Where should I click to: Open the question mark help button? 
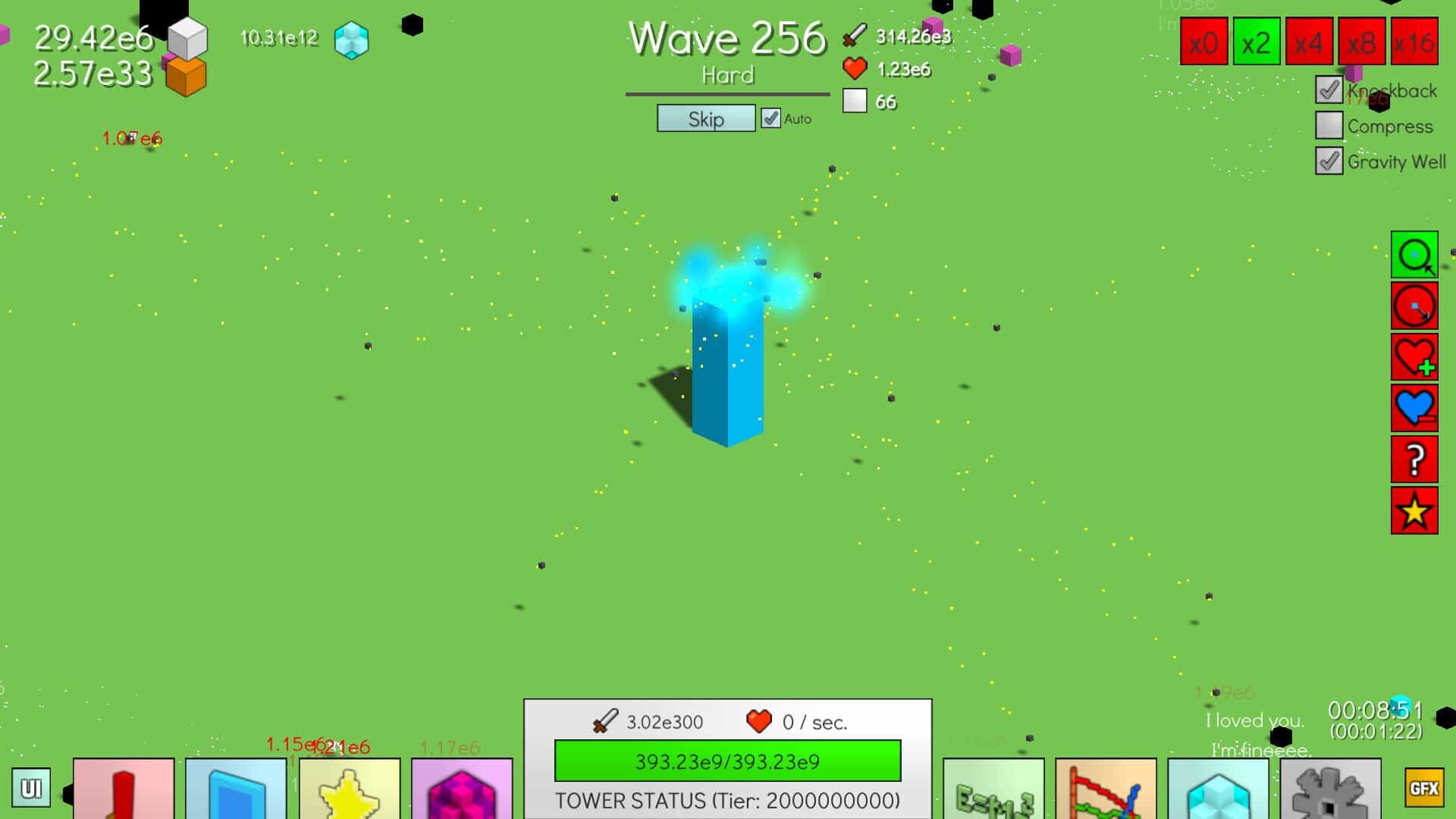[x=1414, y=459]
